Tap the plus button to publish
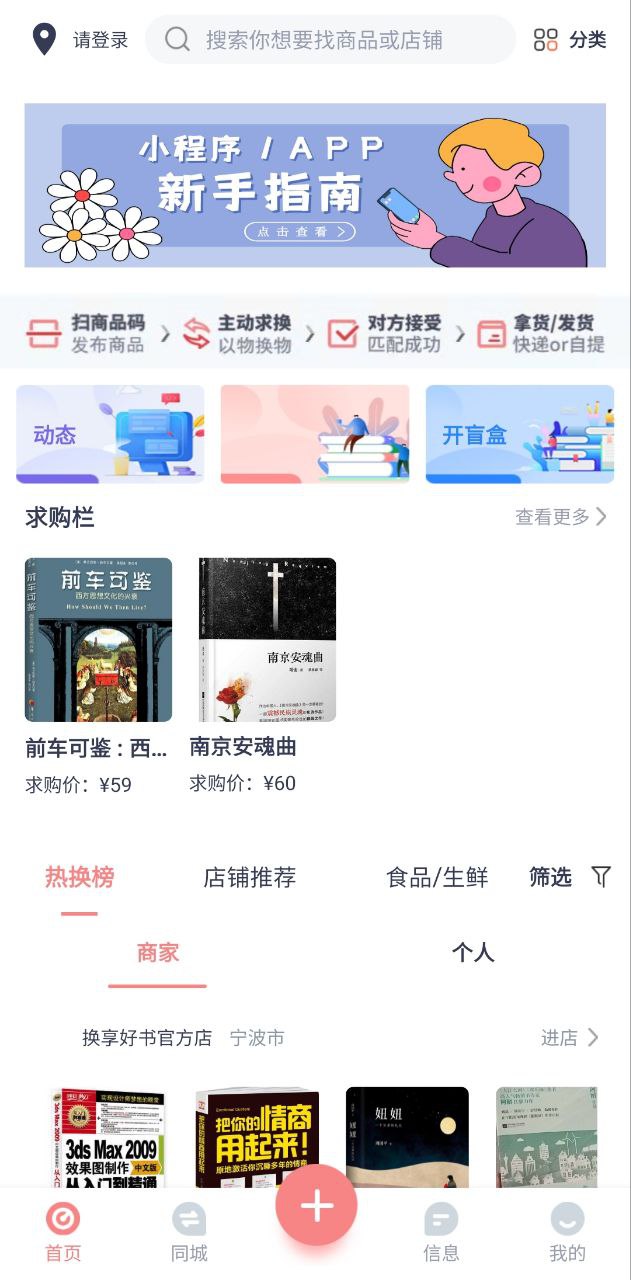631x1280 pixels. pyautogui.click(x=316, y=1205)
